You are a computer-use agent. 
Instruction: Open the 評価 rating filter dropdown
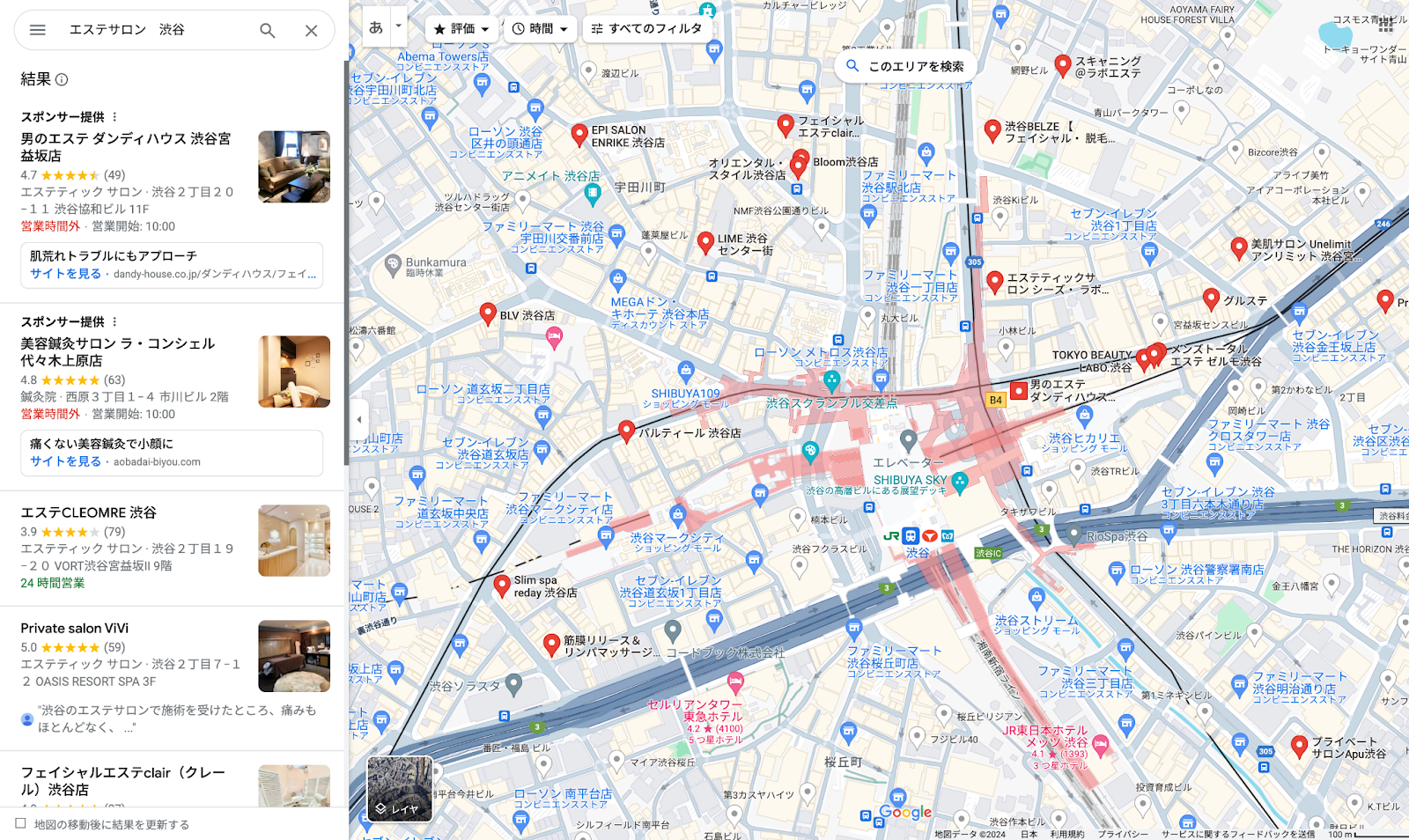[x=461, y=29]
